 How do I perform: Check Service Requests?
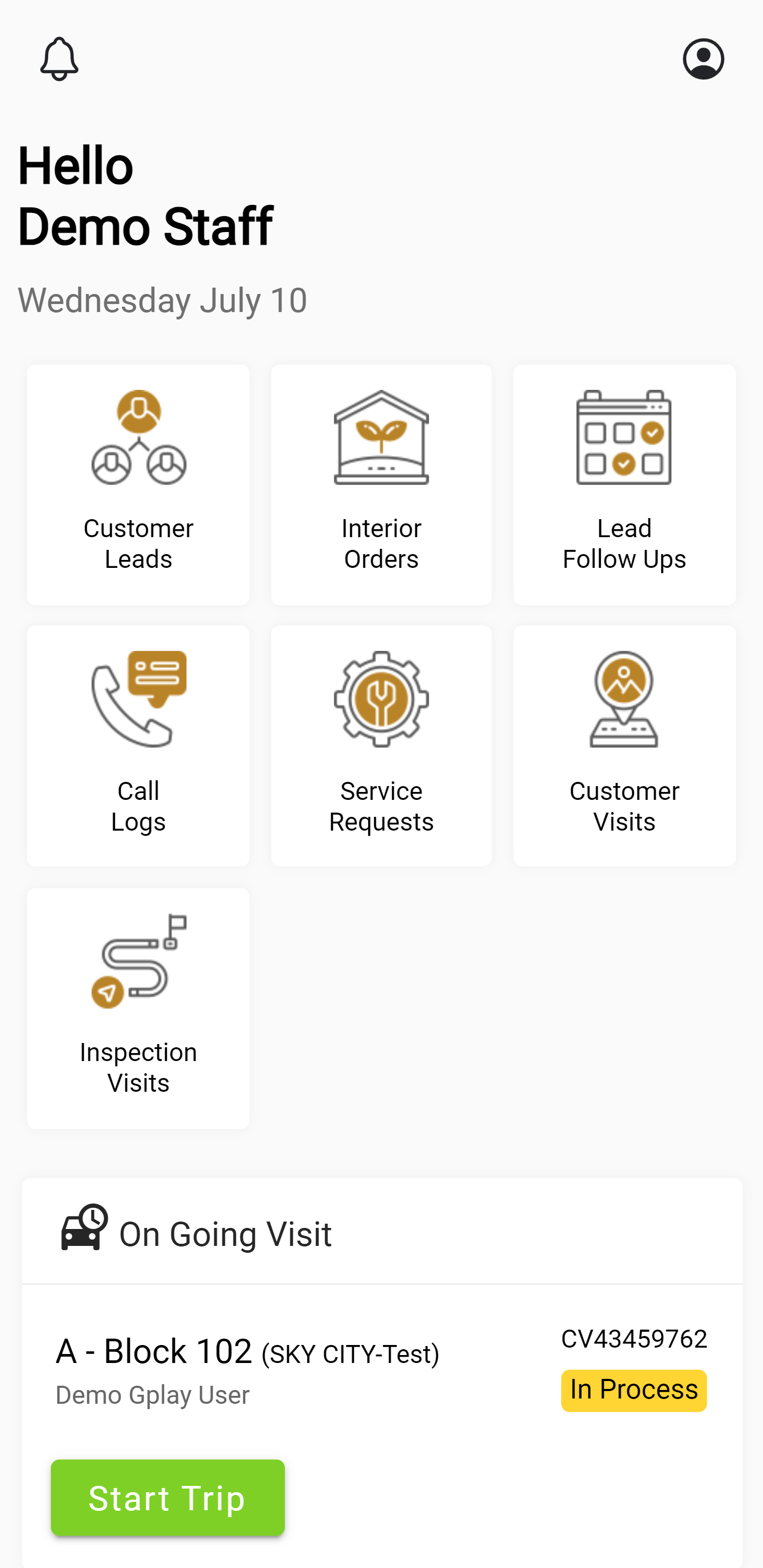click(381, 745)
